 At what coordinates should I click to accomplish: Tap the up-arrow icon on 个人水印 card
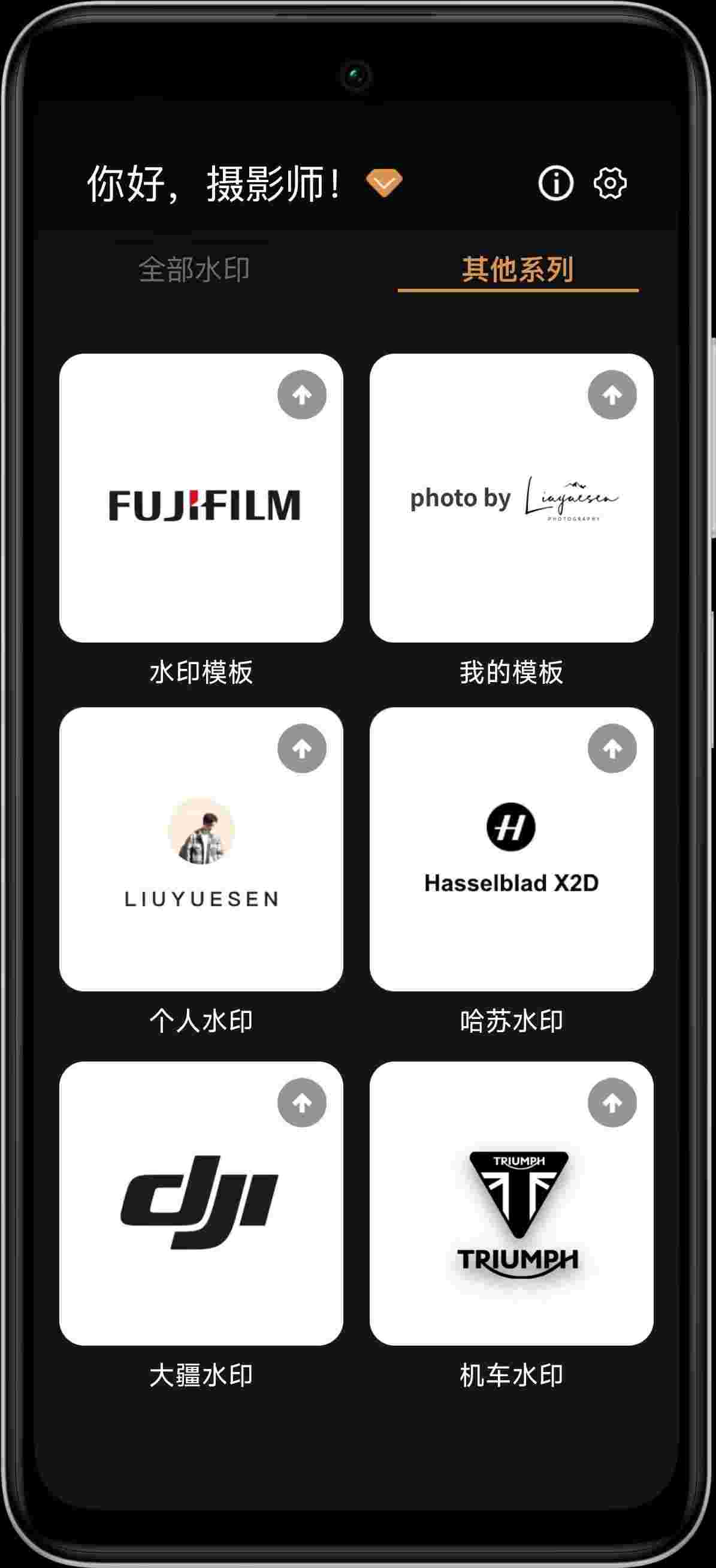[302, 748]
